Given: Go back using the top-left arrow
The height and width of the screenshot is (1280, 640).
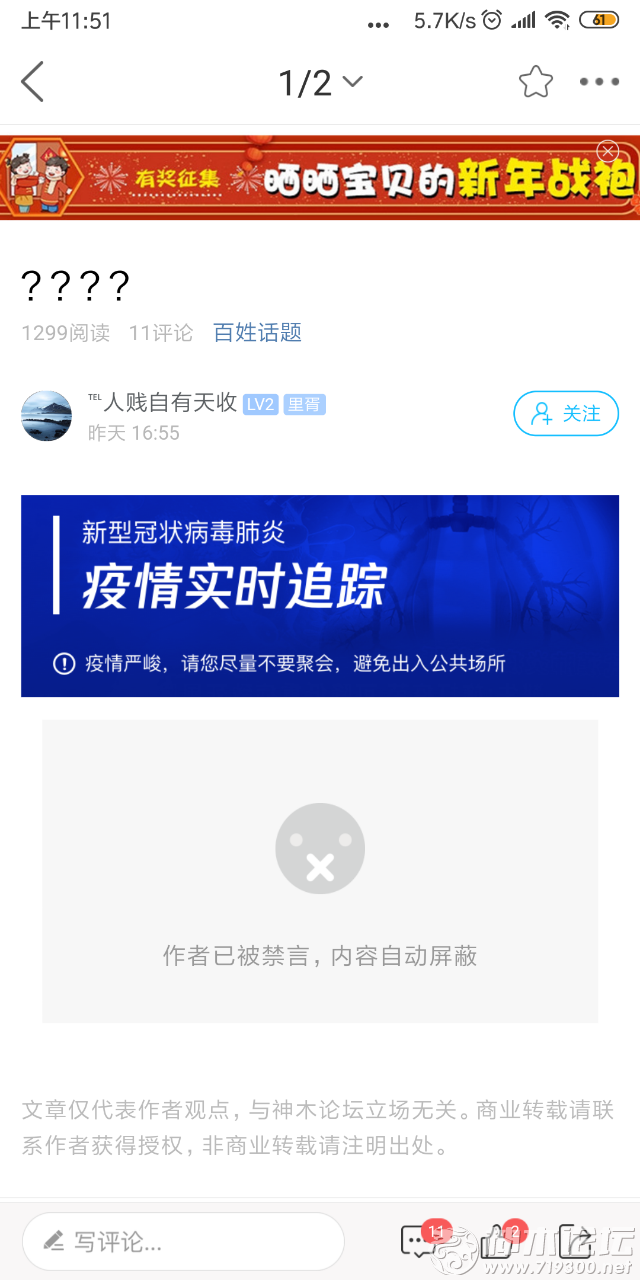Looking at the screenshot, I should [33, 82].
